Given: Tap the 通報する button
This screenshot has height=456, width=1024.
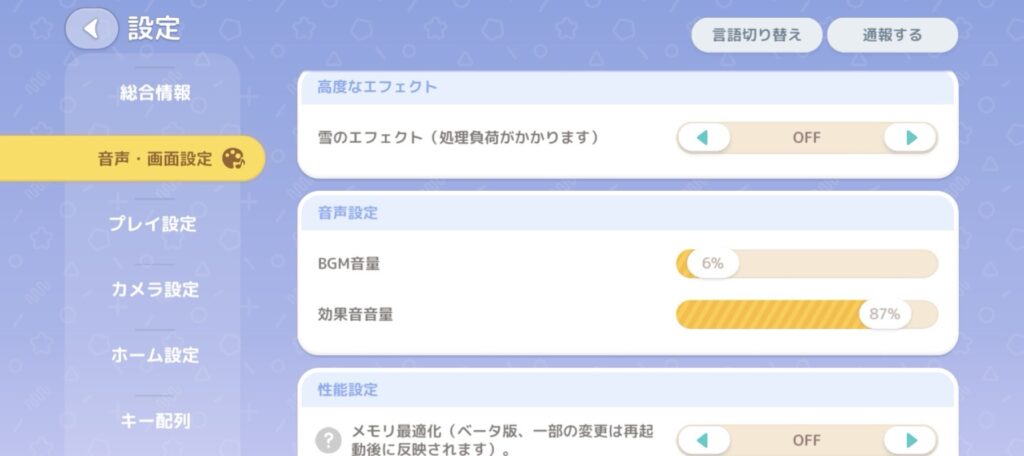Looking at the screenshot, I should (892, 35).
